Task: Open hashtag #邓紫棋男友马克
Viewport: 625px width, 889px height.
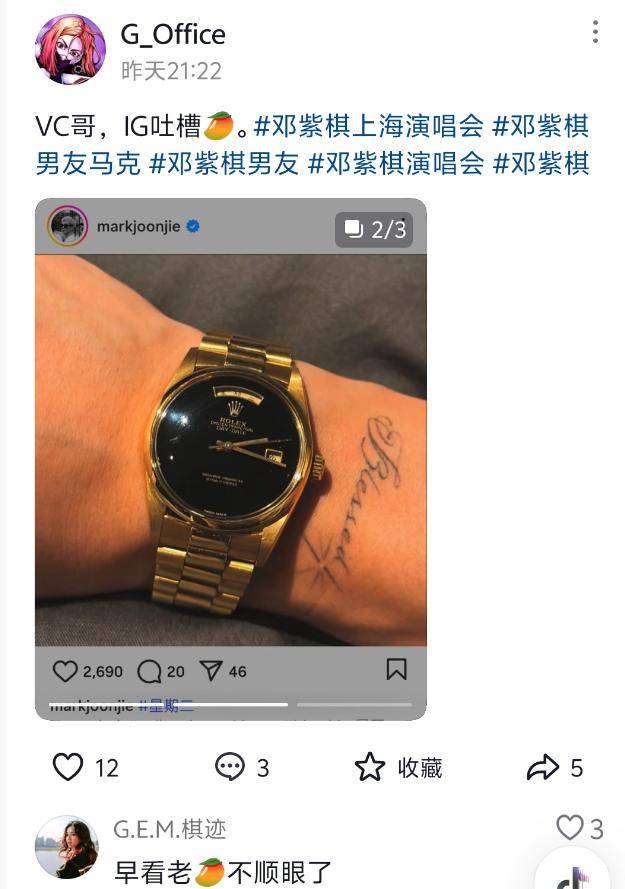Action: [88, 163]
